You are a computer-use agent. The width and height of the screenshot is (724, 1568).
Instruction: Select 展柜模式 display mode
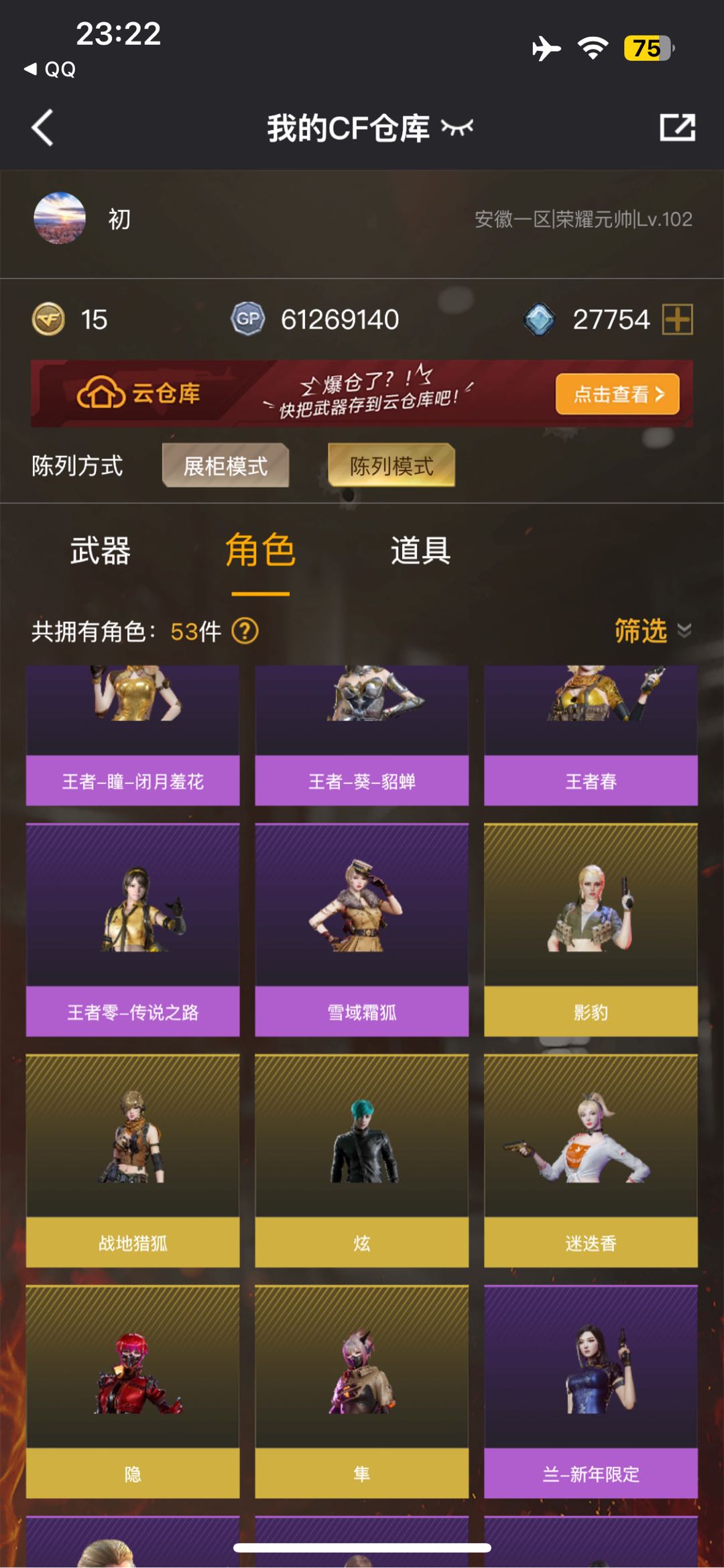[x=225, y=465]
